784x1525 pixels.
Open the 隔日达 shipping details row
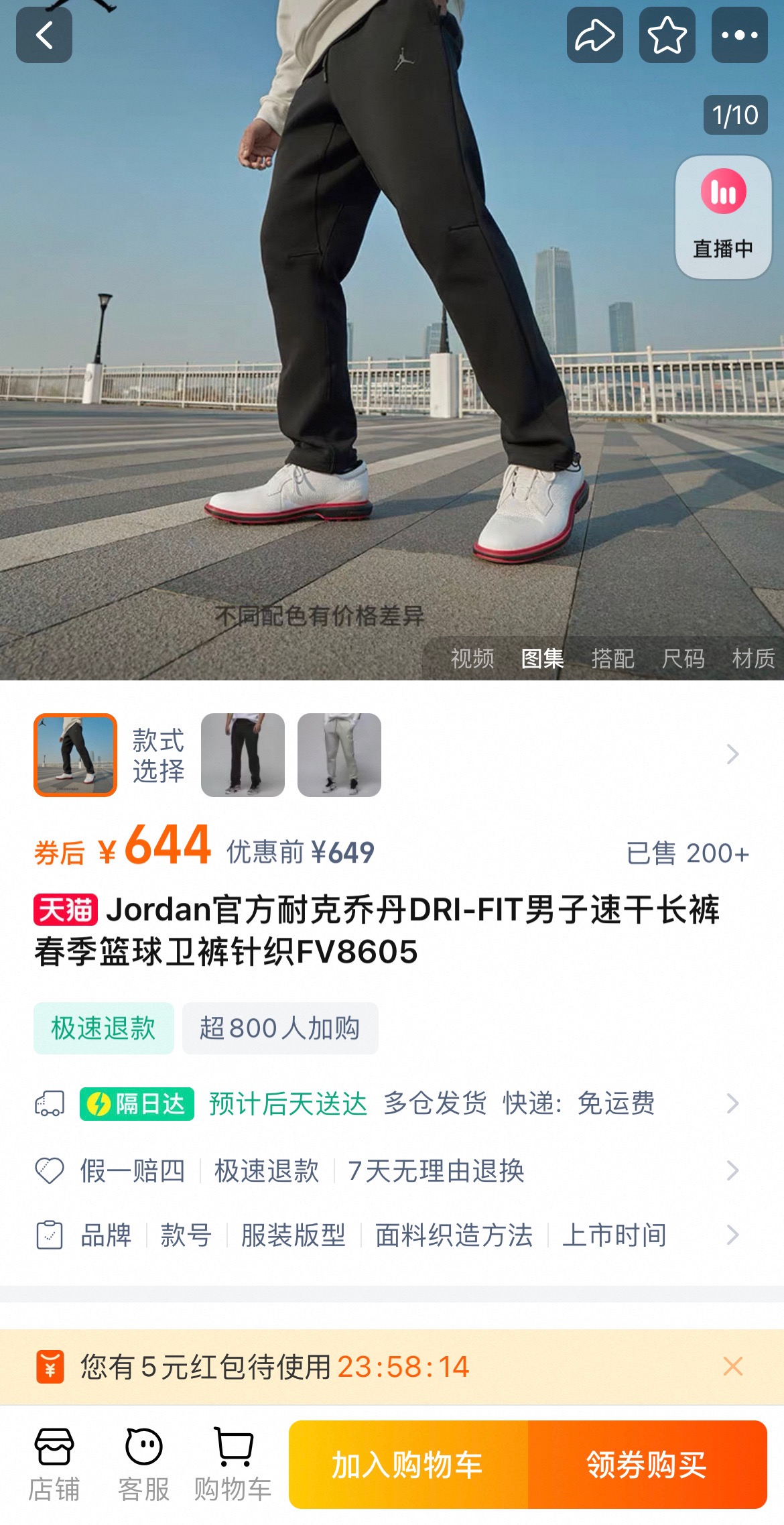[x=392, y=1103]
